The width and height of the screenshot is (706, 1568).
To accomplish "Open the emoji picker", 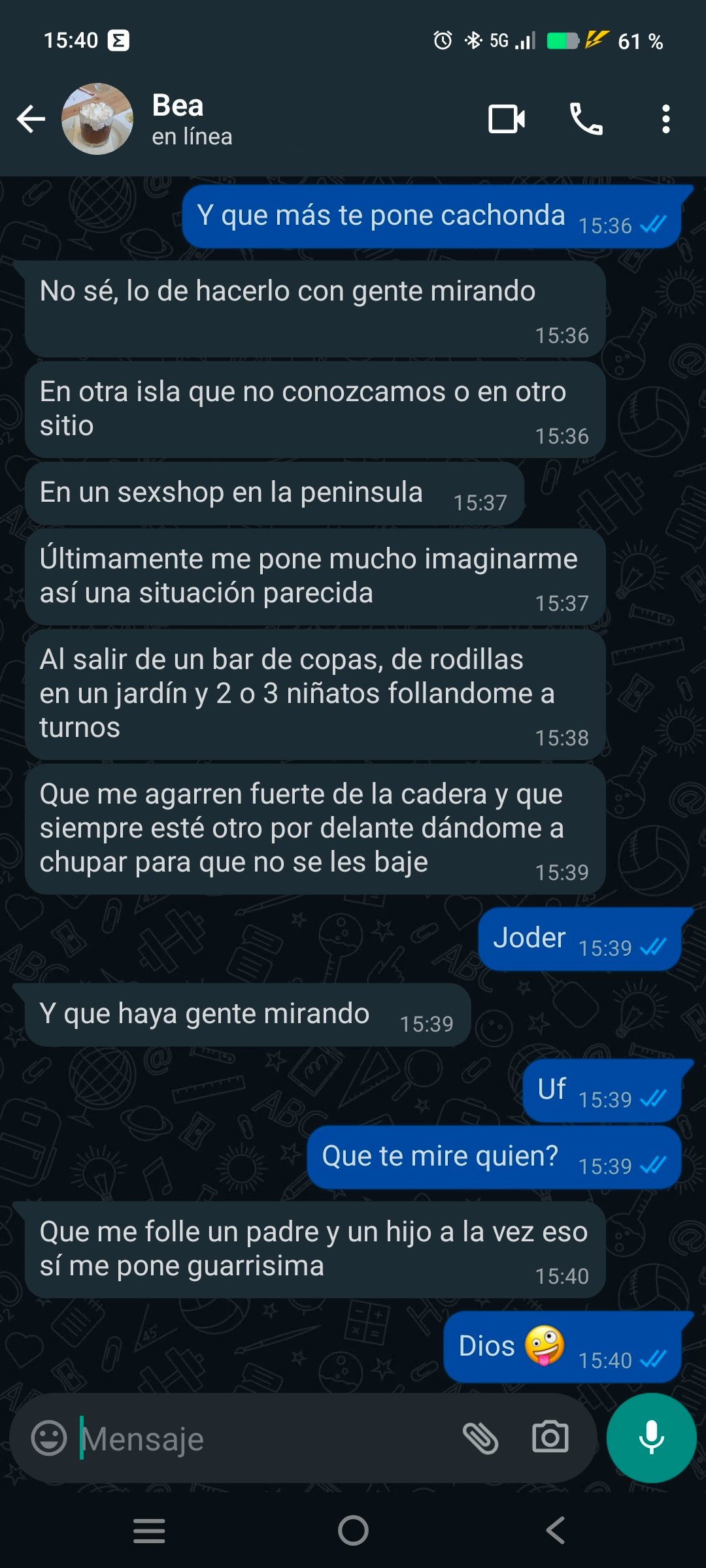I will coord(49,1438).
